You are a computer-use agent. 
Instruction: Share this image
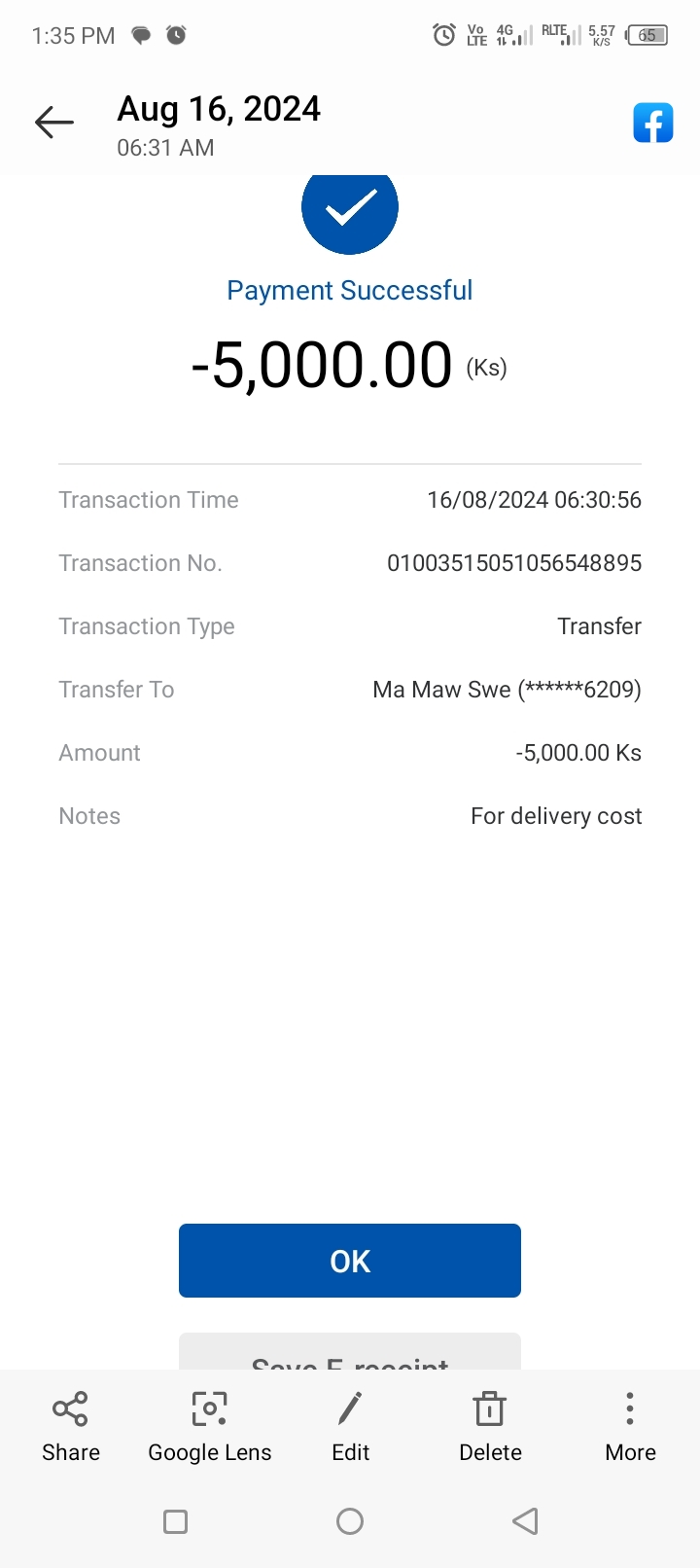(71, 1425)
